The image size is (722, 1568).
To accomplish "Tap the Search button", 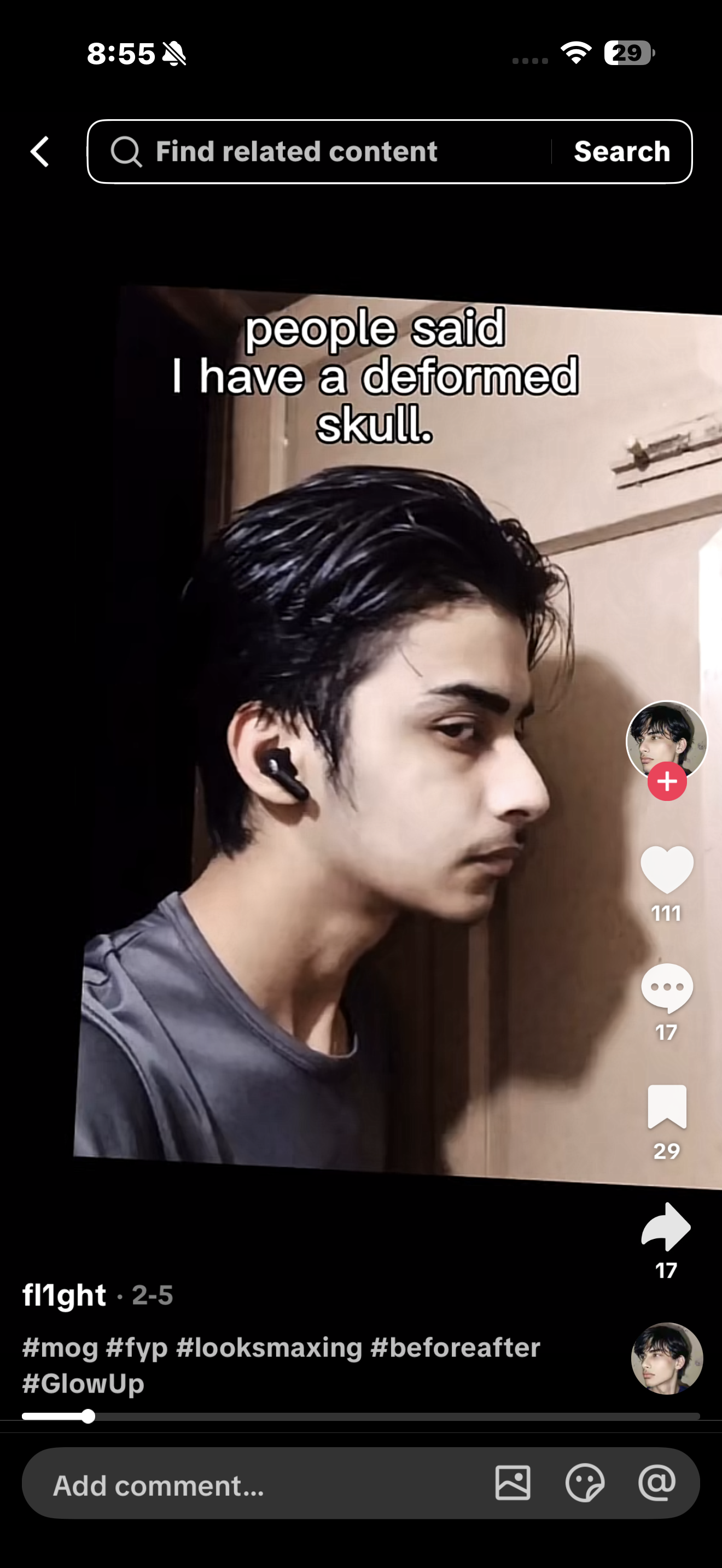I will (621, 151).
